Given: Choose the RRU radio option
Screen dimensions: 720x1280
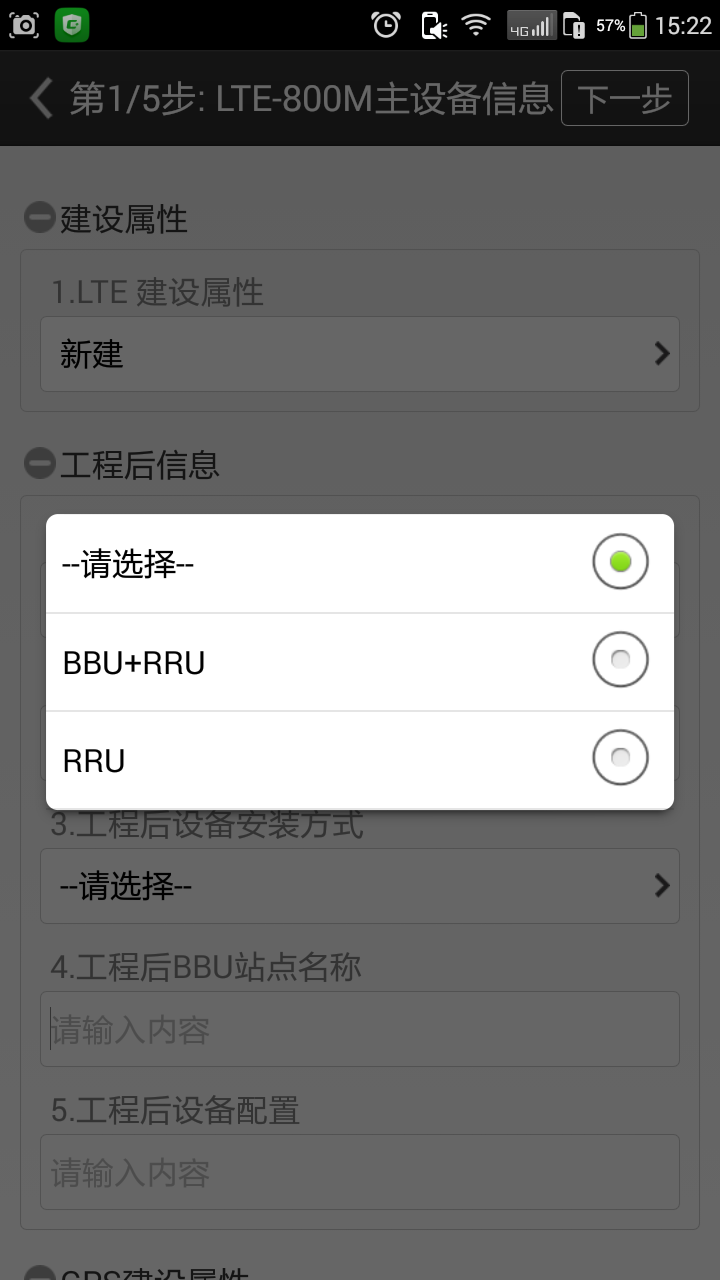Looking at the screenshot, I should [x=620, y=759].
